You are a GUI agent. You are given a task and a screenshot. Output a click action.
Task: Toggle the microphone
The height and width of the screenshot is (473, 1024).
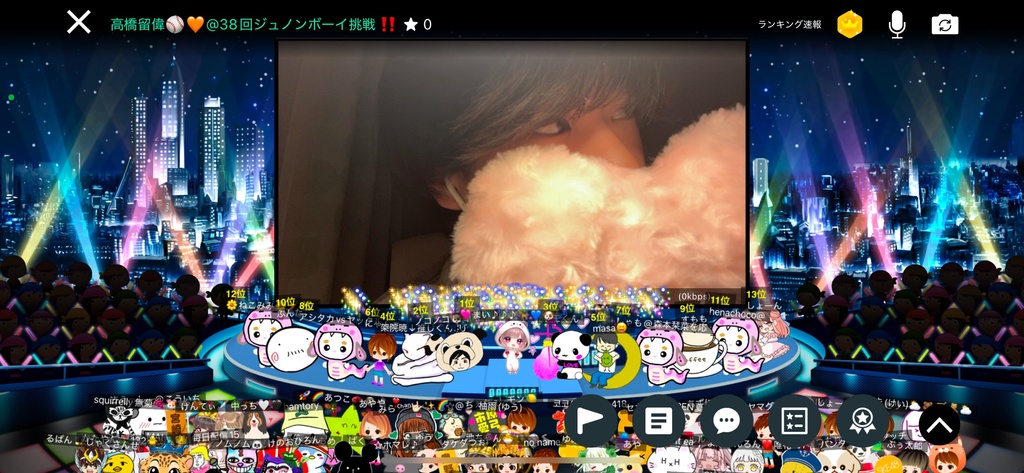(x=897, y=24)
